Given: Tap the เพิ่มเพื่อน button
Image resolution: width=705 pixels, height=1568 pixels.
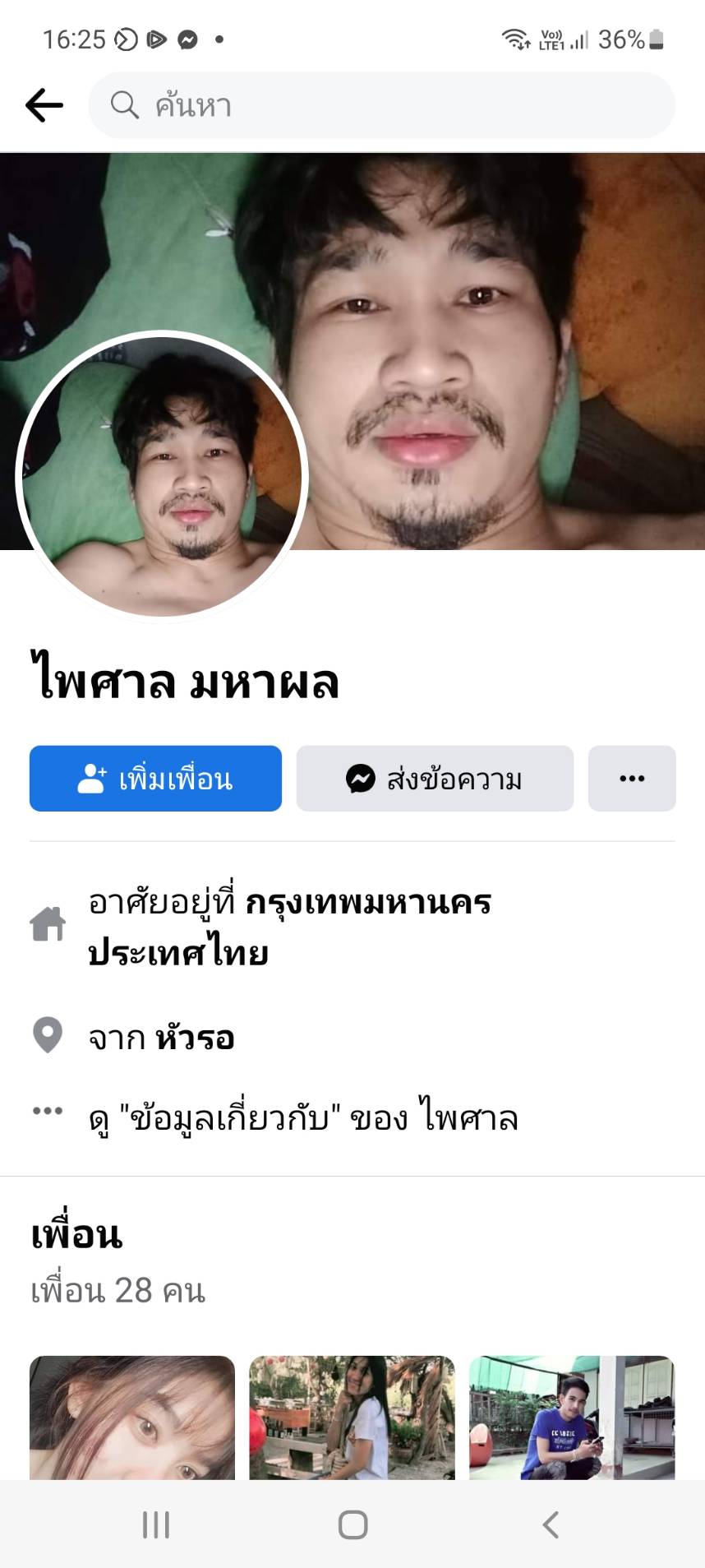Looking at the screenshot, I should coord(155,778).
